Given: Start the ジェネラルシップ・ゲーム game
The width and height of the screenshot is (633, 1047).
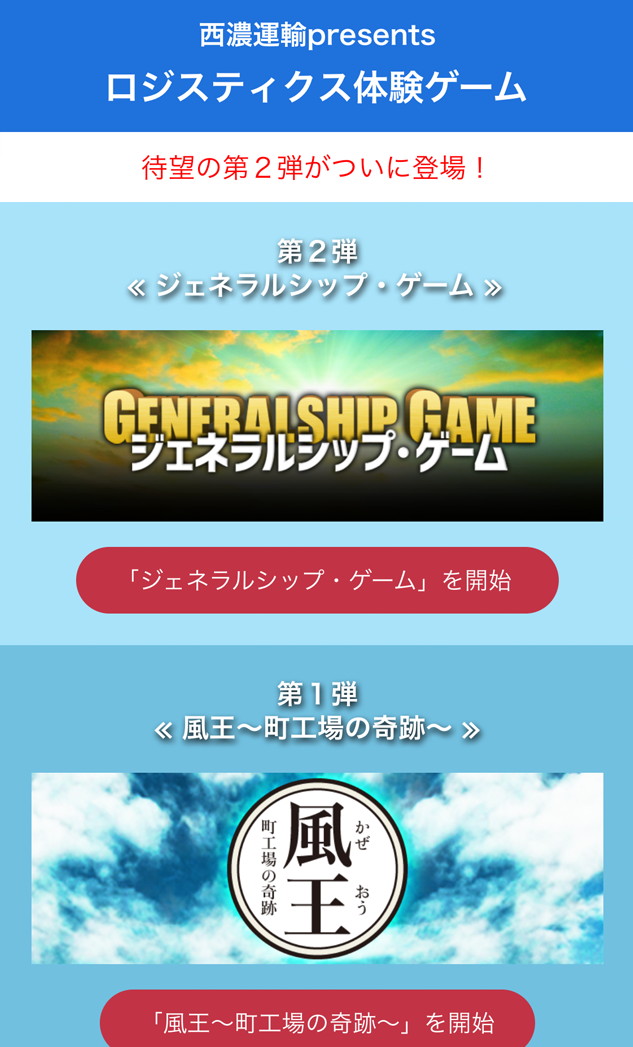Looking at the screenshot, I should click(317, 580).
